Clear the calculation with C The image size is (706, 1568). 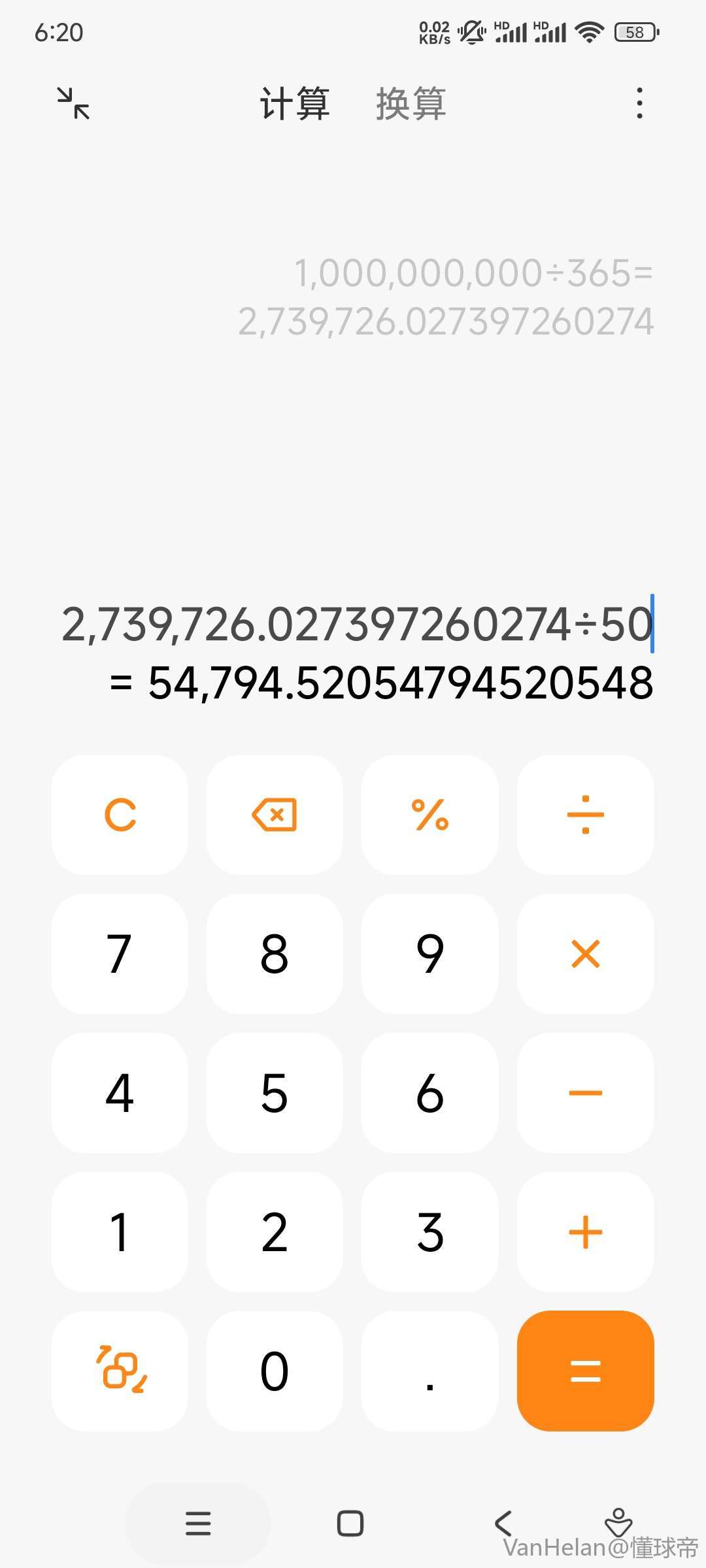coord(120,815)
